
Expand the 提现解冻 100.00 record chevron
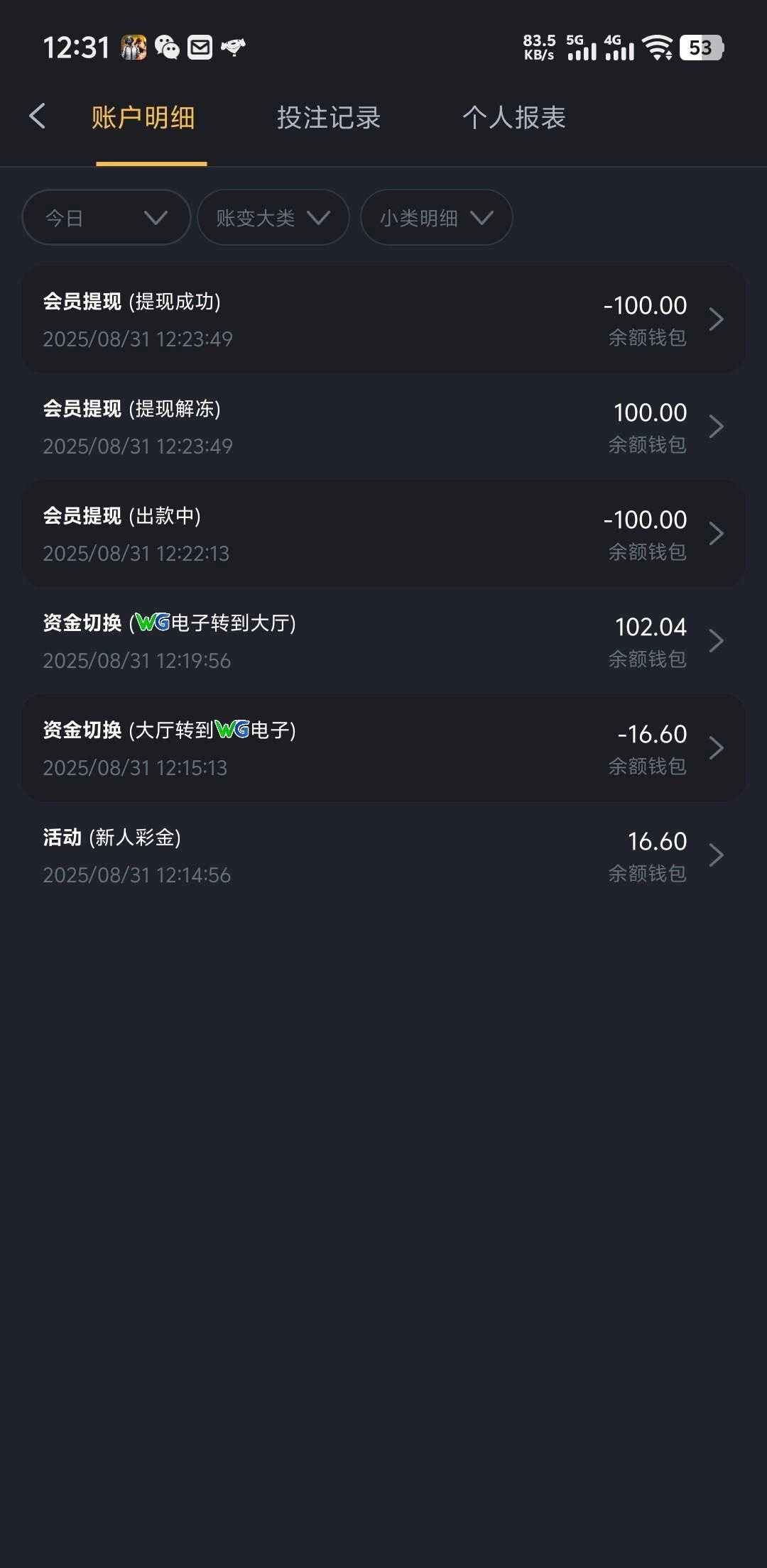pos(717,427)
